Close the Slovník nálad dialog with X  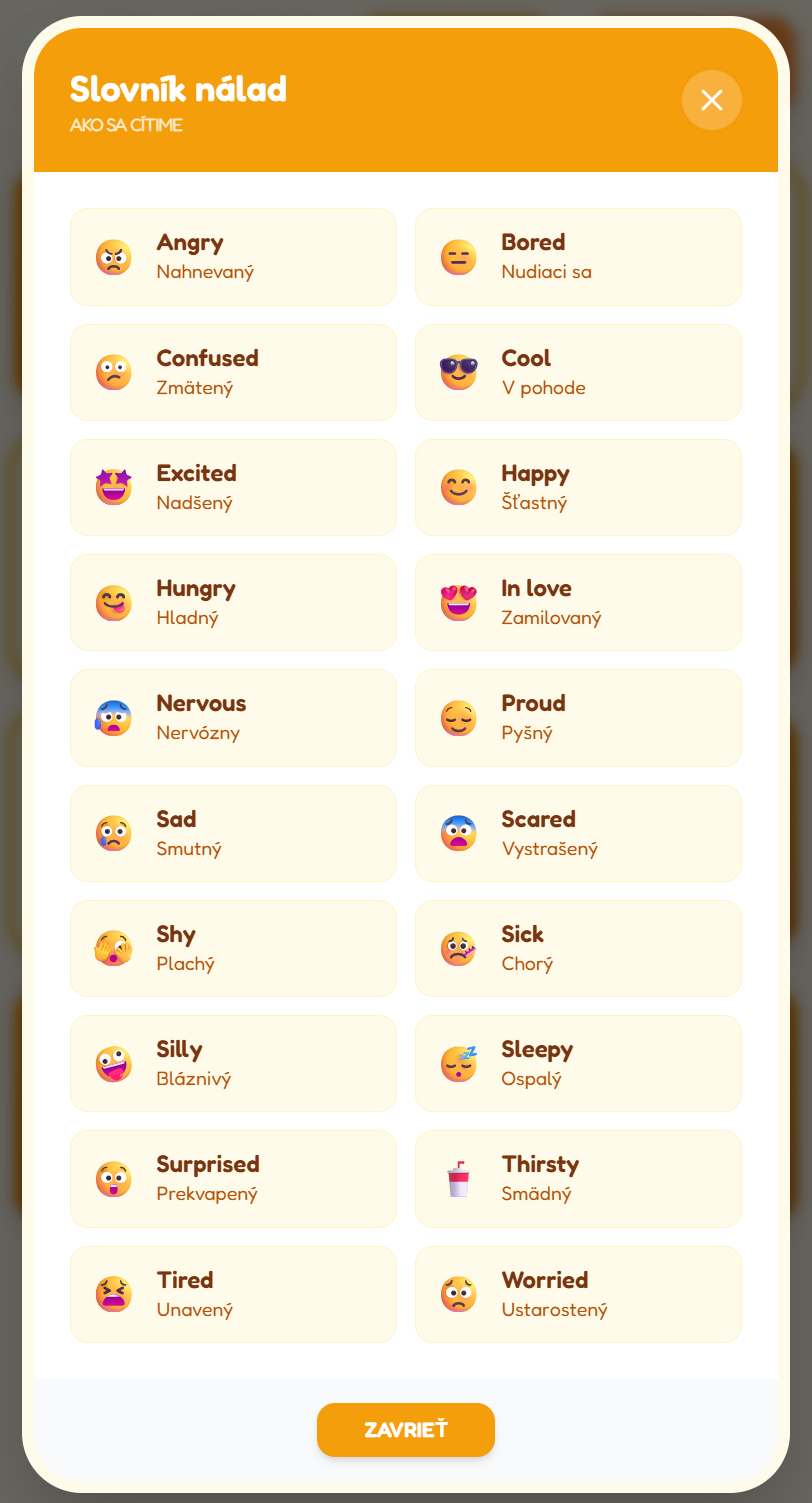point(711,100)
